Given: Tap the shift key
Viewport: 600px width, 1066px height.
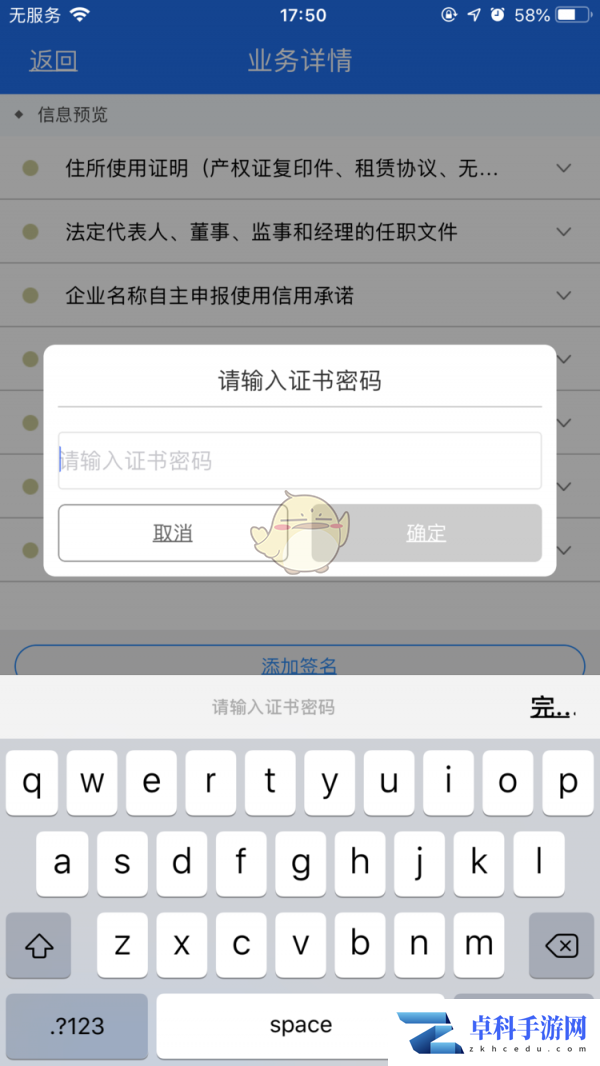Looking at the screenshot, I should pos(39,945).
